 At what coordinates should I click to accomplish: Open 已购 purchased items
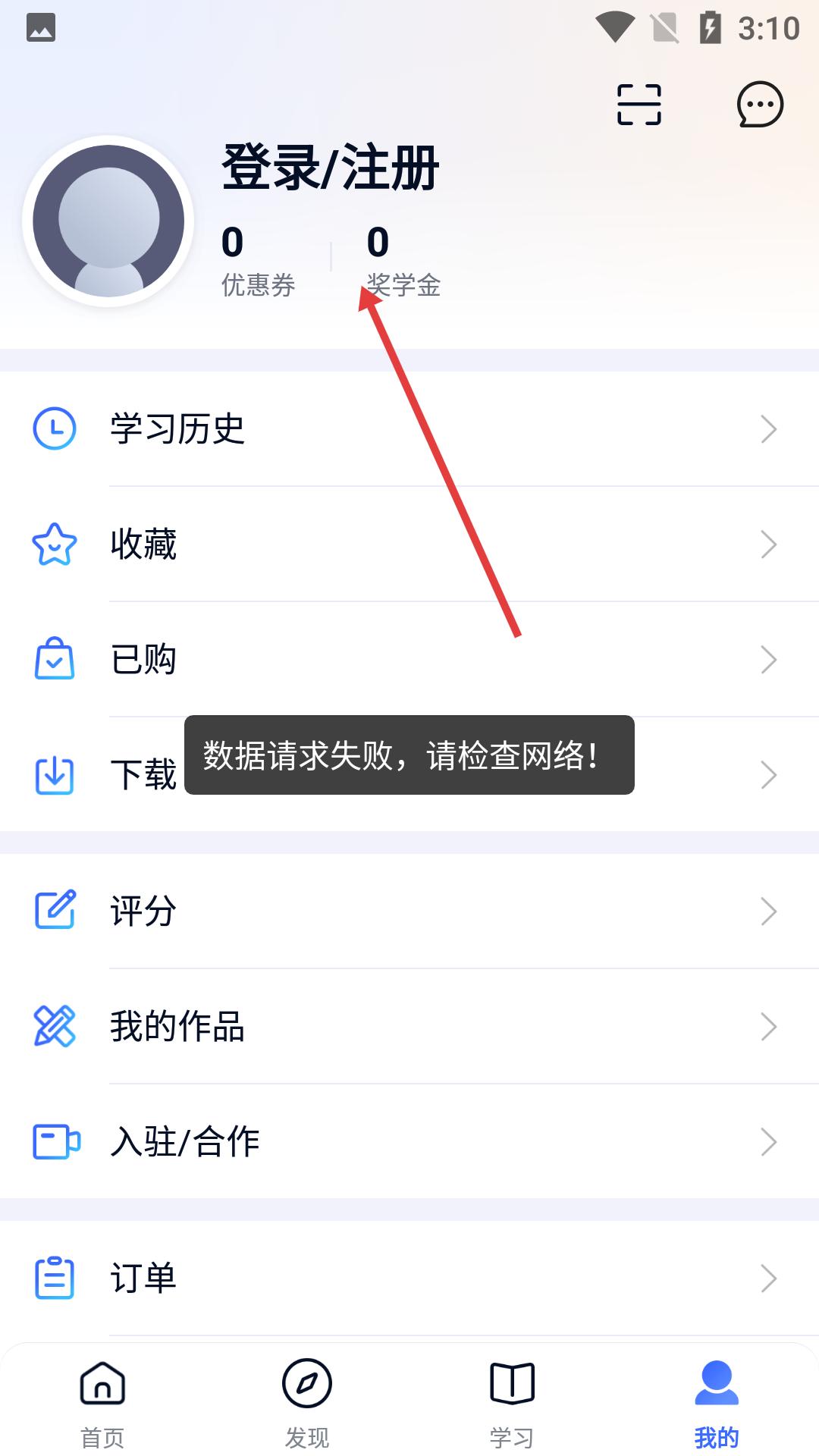409,660
